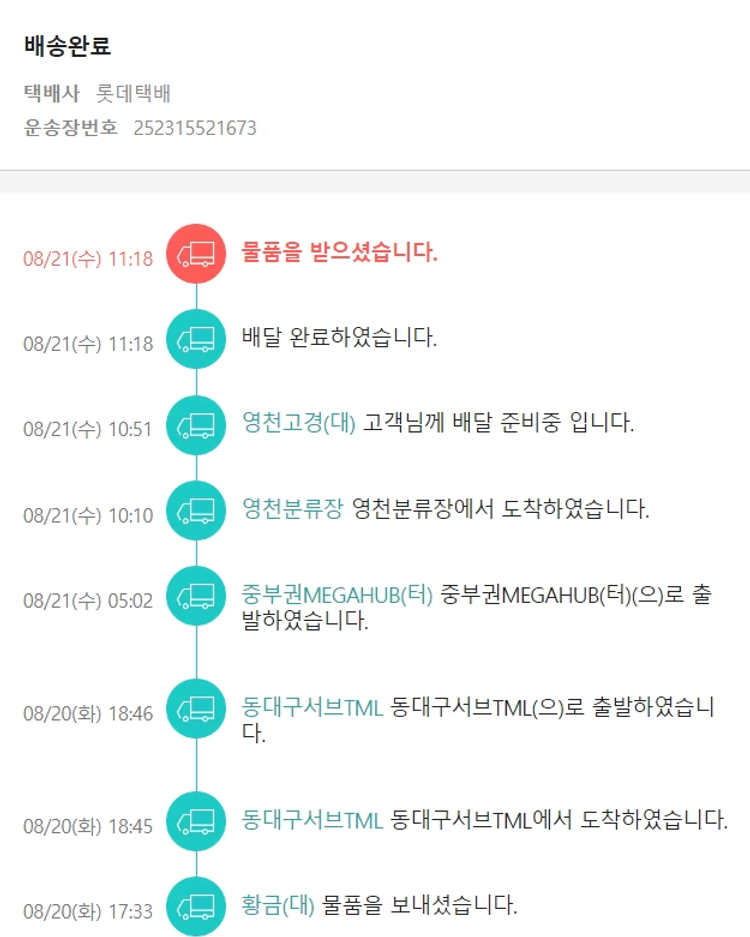Open the 영천고경(대) branch link
The height and width of the screenshot is (937, 750).
(299, 423)
